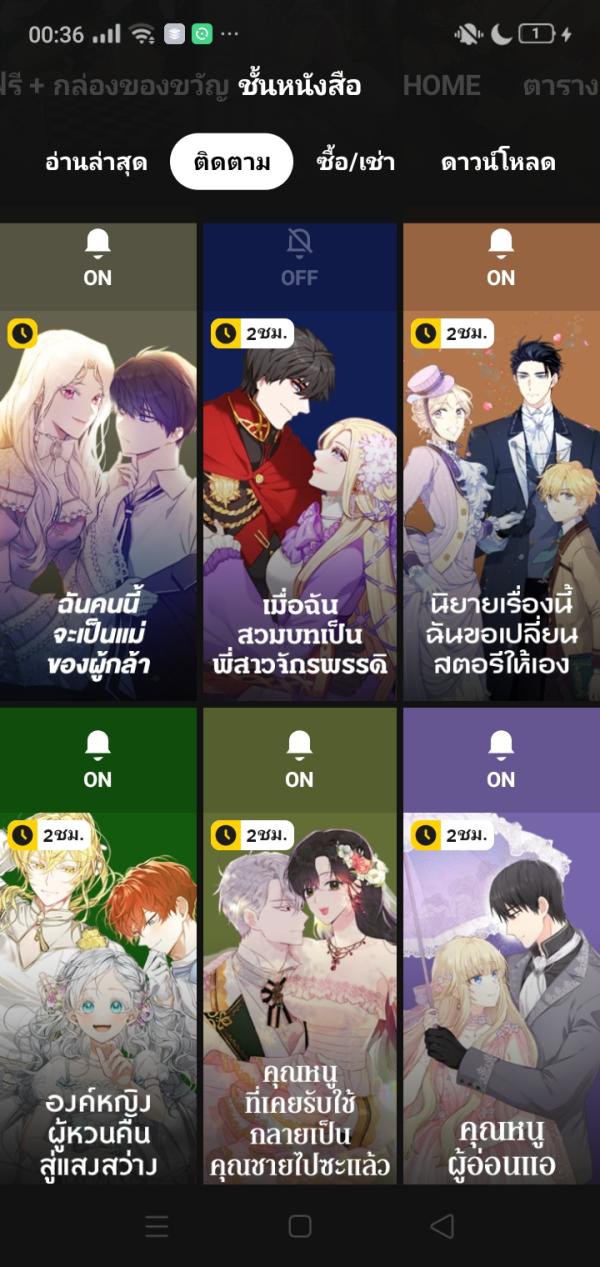
Task: Open นิยายเรื่องนี้ฉันขอเปลี่ยนสตอรีให้เอง cover
Action: (x=500, y=500)
